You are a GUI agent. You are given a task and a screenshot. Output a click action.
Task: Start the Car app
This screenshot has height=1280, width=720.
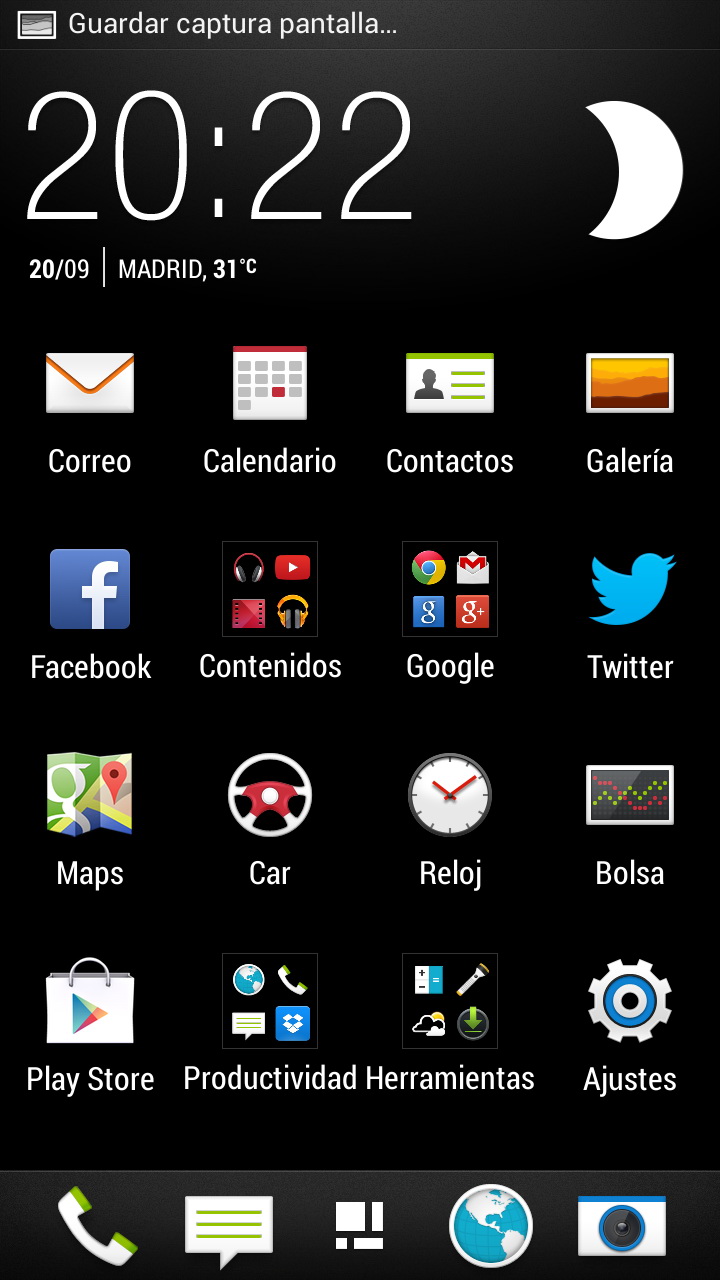270,795
